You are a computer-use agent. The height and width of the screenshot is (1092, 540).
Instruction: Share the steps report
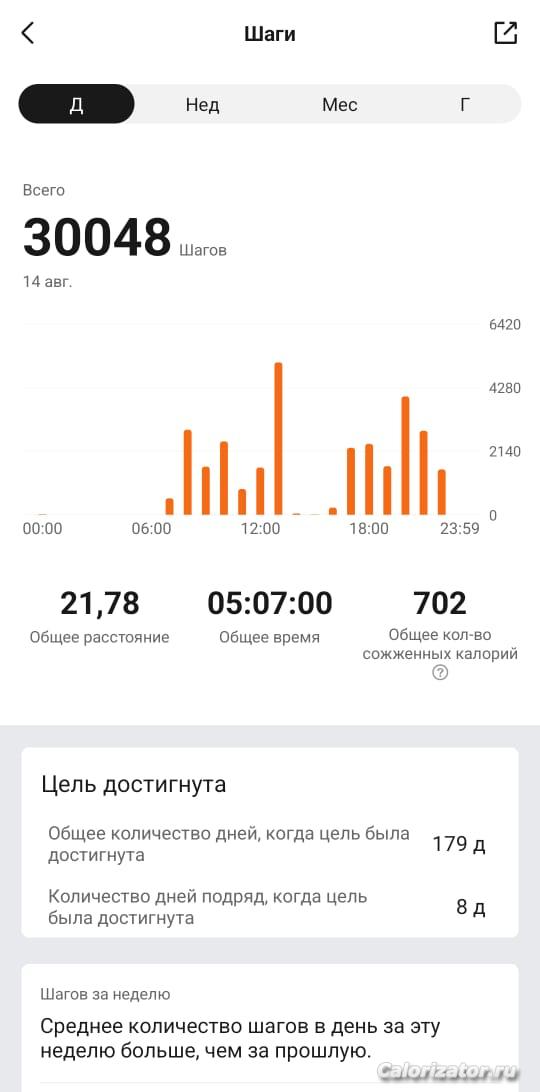pyautogui.click(x=506, y=33)
